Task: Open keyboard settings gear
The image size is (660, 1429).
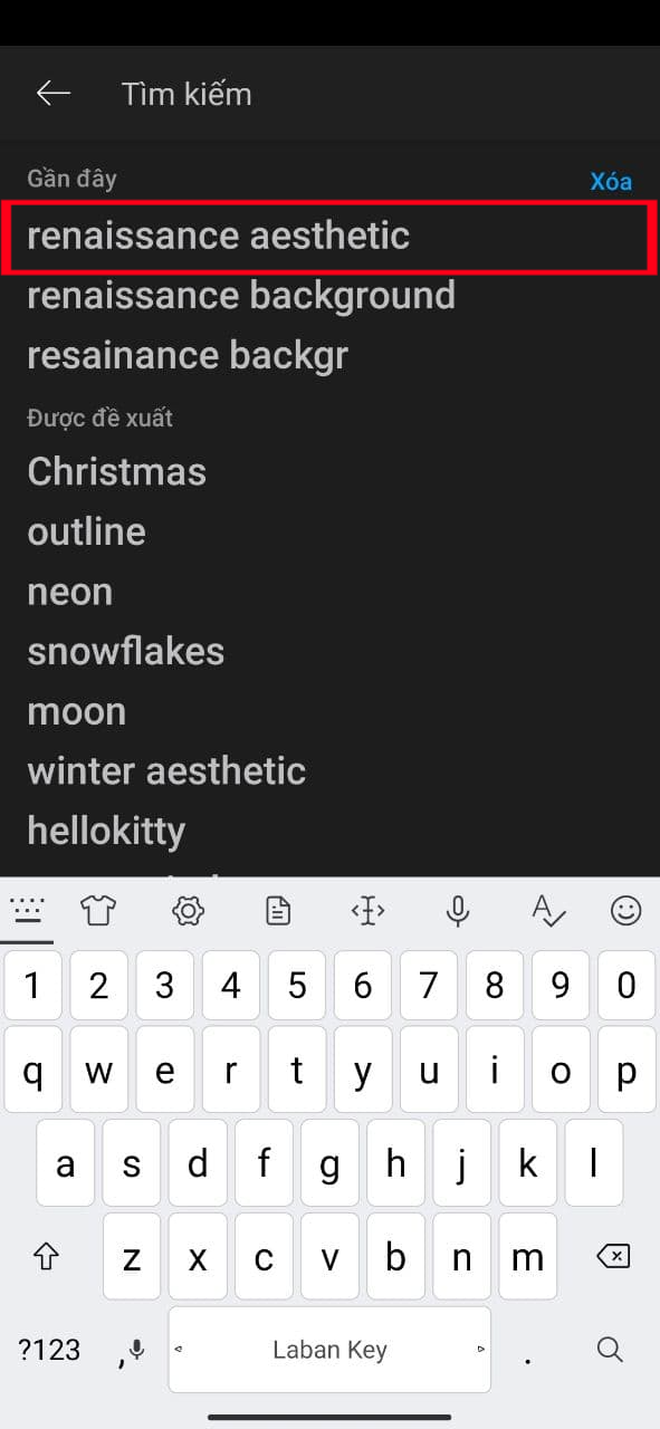Action: pos(188,910)
